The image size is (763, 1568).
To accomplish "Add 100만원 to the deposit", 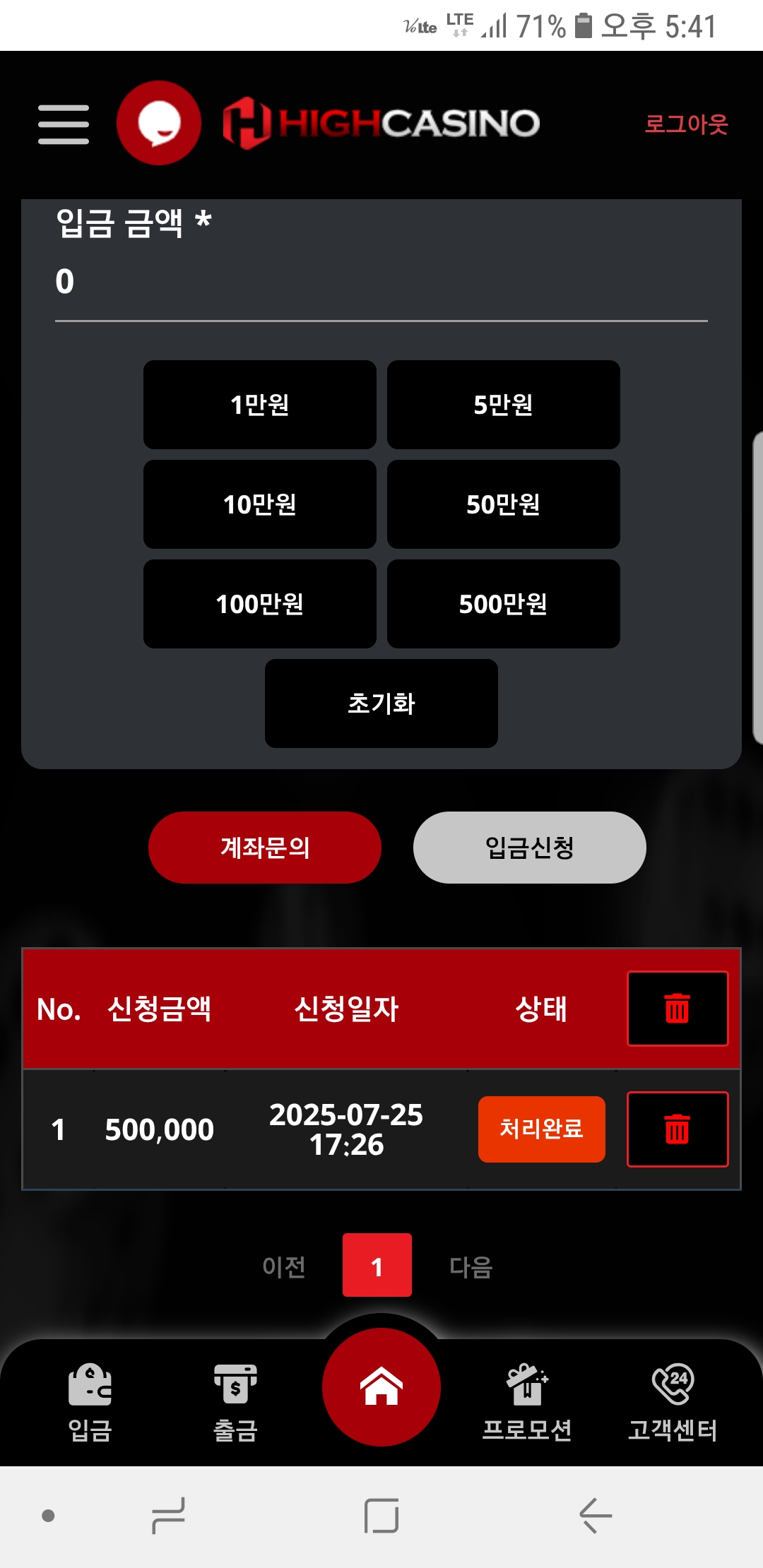I will (x=259, y=604).
